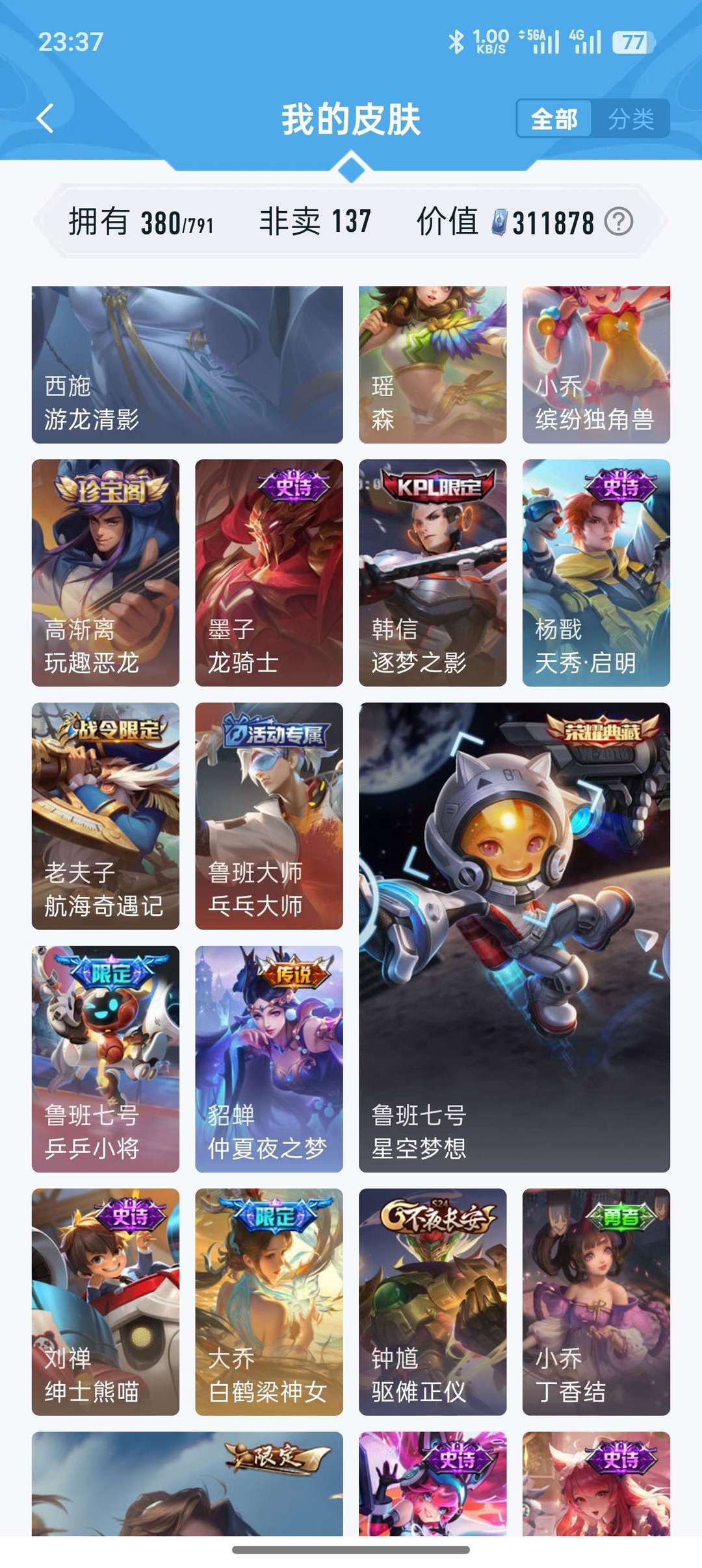Switch to the 全部 tab
The image size is (702, 1568).
pyautogui.click(x=554, y=119)
